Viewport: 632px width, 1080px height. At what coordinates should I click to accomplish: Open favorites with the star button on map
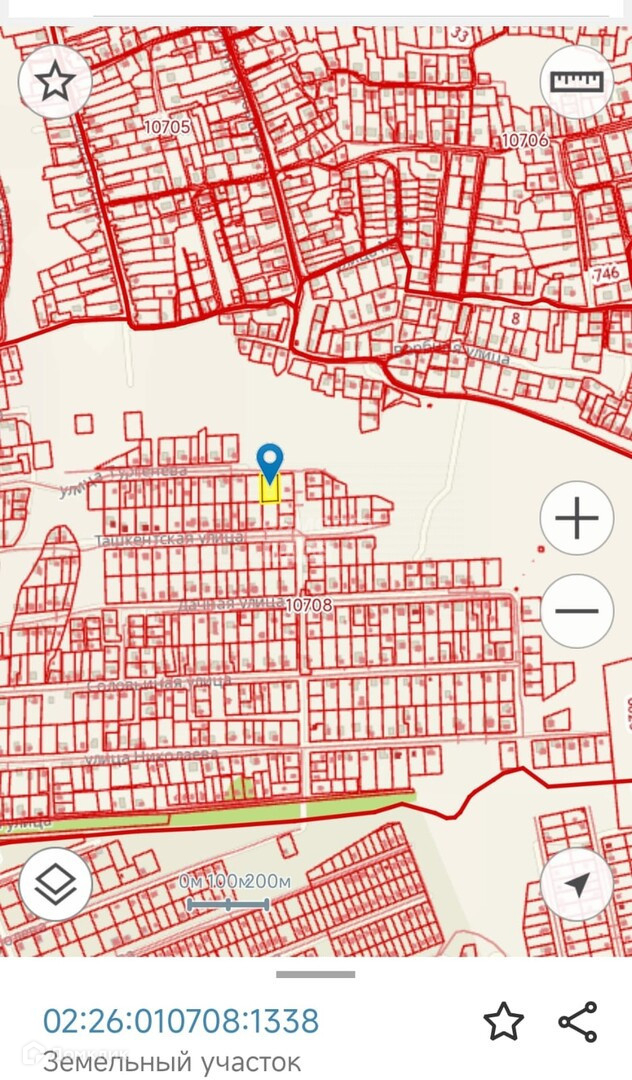54,82
